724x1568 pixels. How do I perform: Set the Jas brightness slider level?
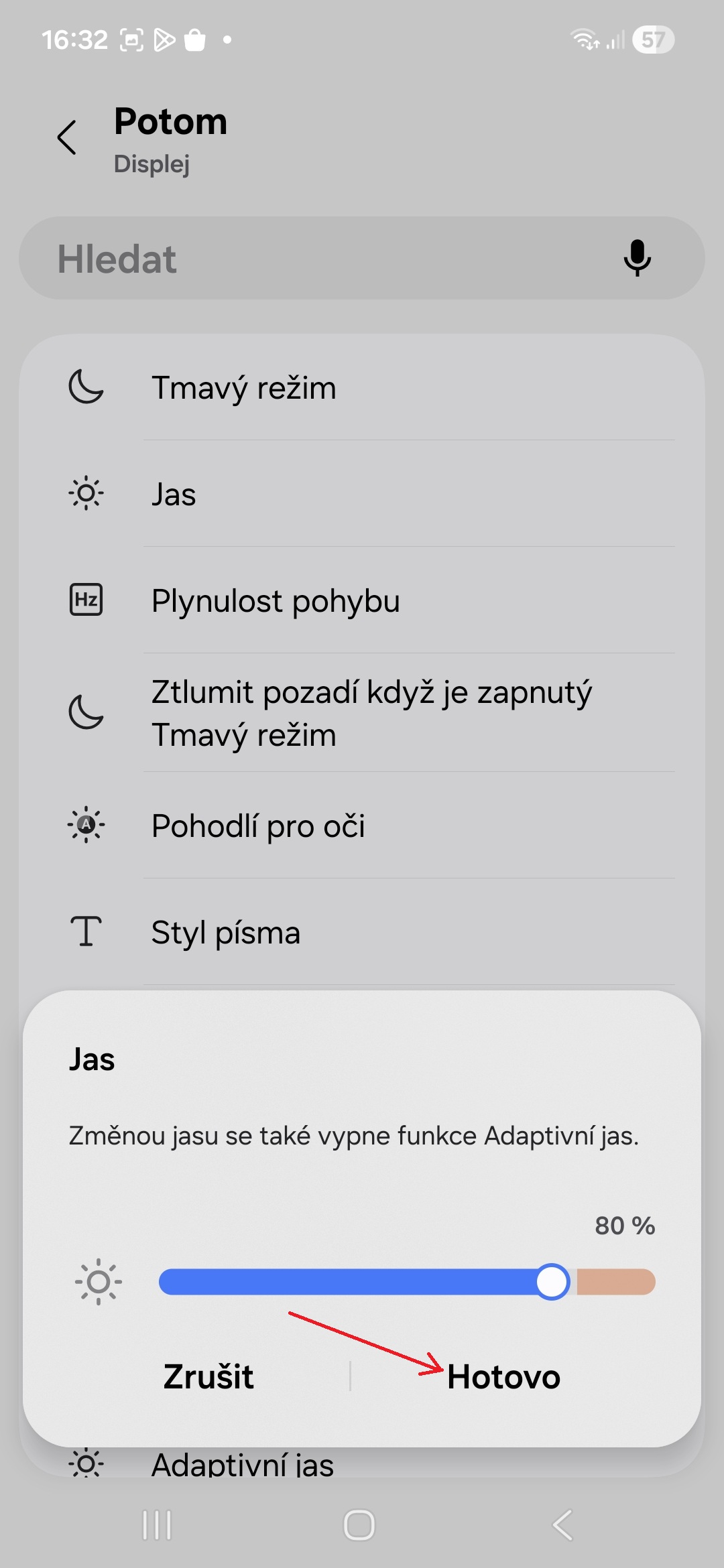[552, 1282]
